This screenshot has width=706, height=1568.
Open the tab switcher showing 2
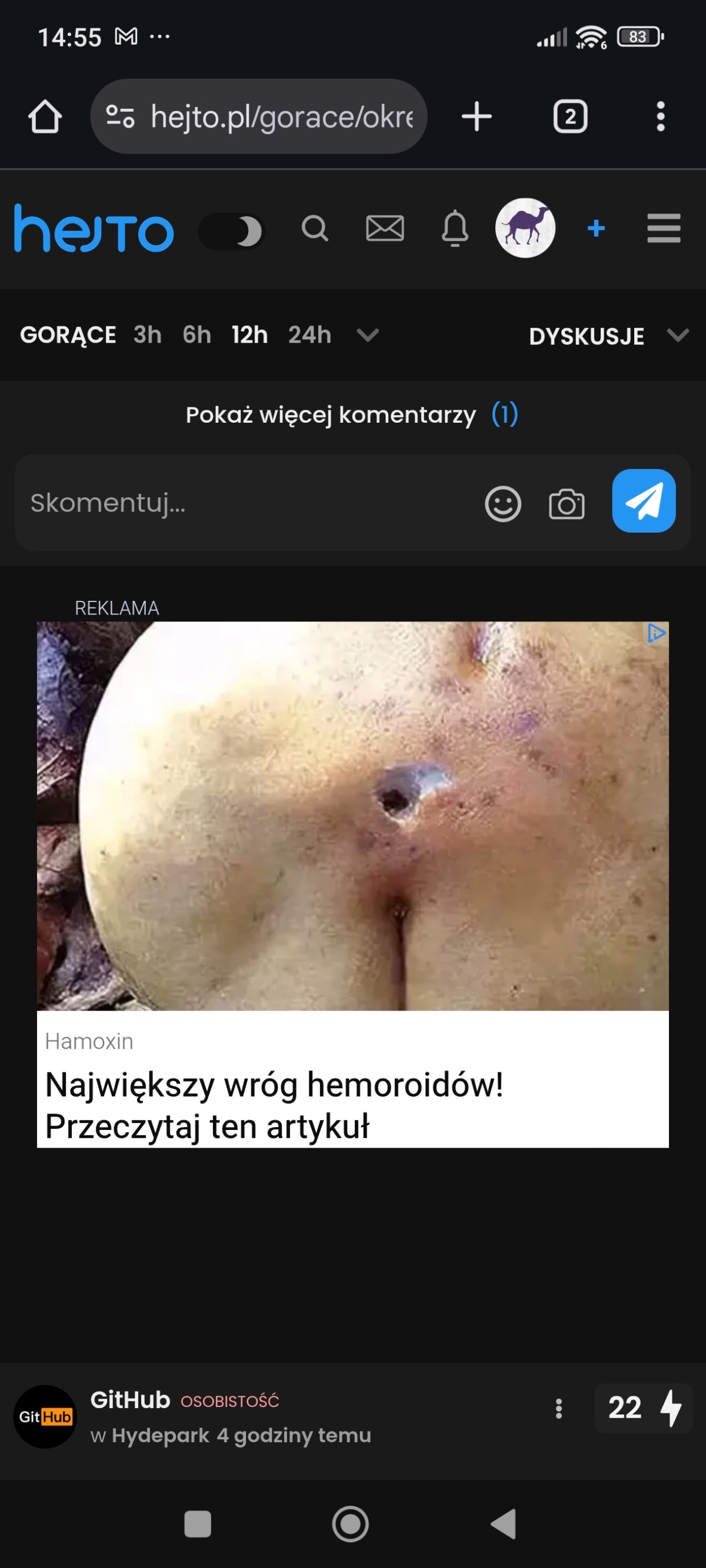pos(570,116)
